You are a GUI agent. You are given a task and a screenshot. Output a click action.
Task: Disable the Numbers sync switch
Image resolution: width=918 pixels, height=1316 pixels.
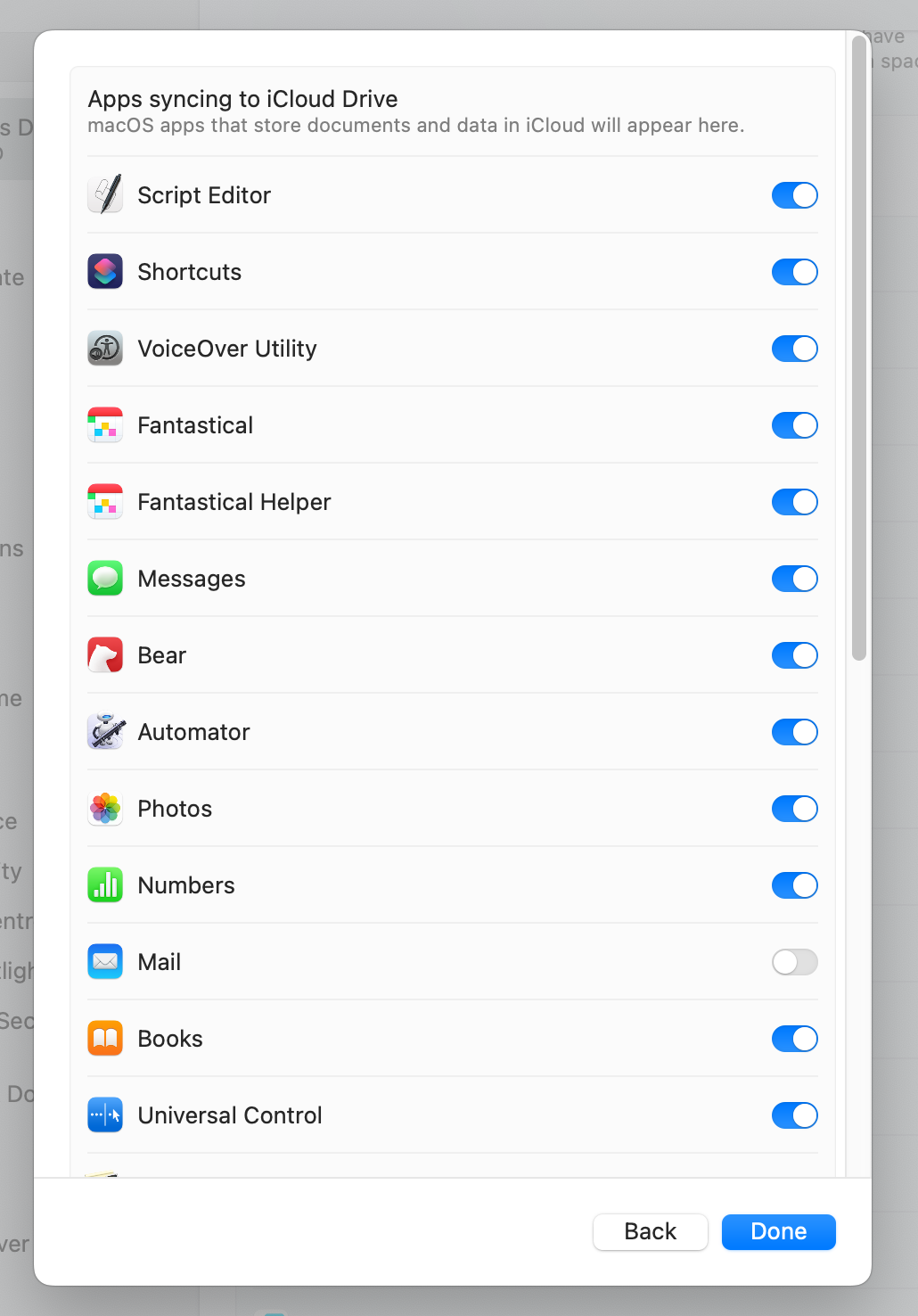pyautogui.click(x=794, y=885)
